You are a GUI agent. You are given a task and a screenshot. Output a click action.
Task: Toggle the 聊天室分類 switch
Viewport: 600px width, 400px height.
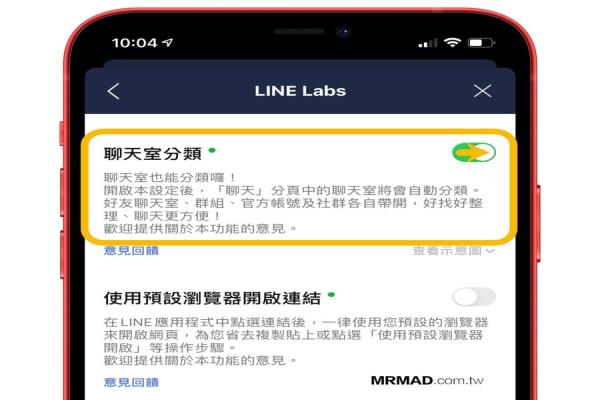coord(473,152)
